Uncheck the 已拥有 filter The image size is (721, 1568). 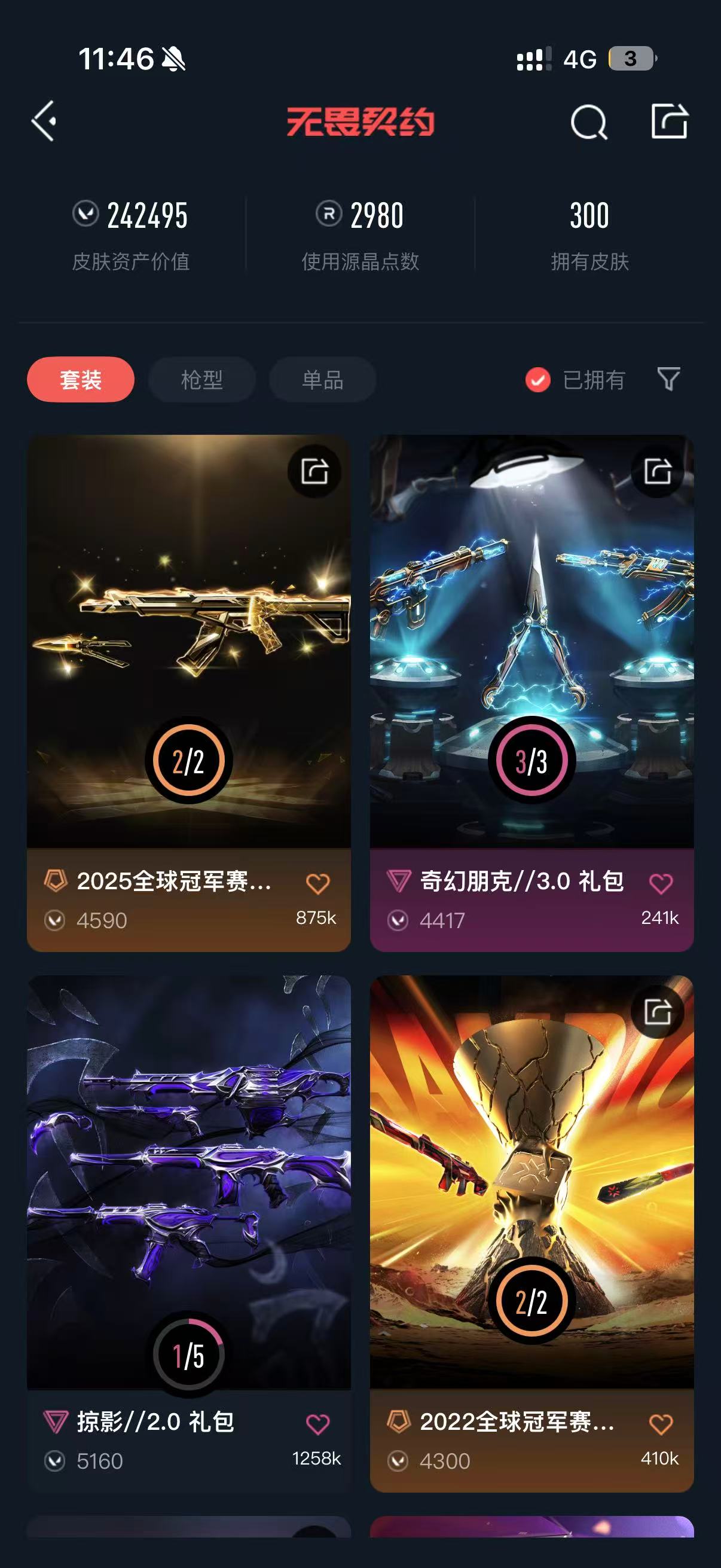click(x=575, y=380)
